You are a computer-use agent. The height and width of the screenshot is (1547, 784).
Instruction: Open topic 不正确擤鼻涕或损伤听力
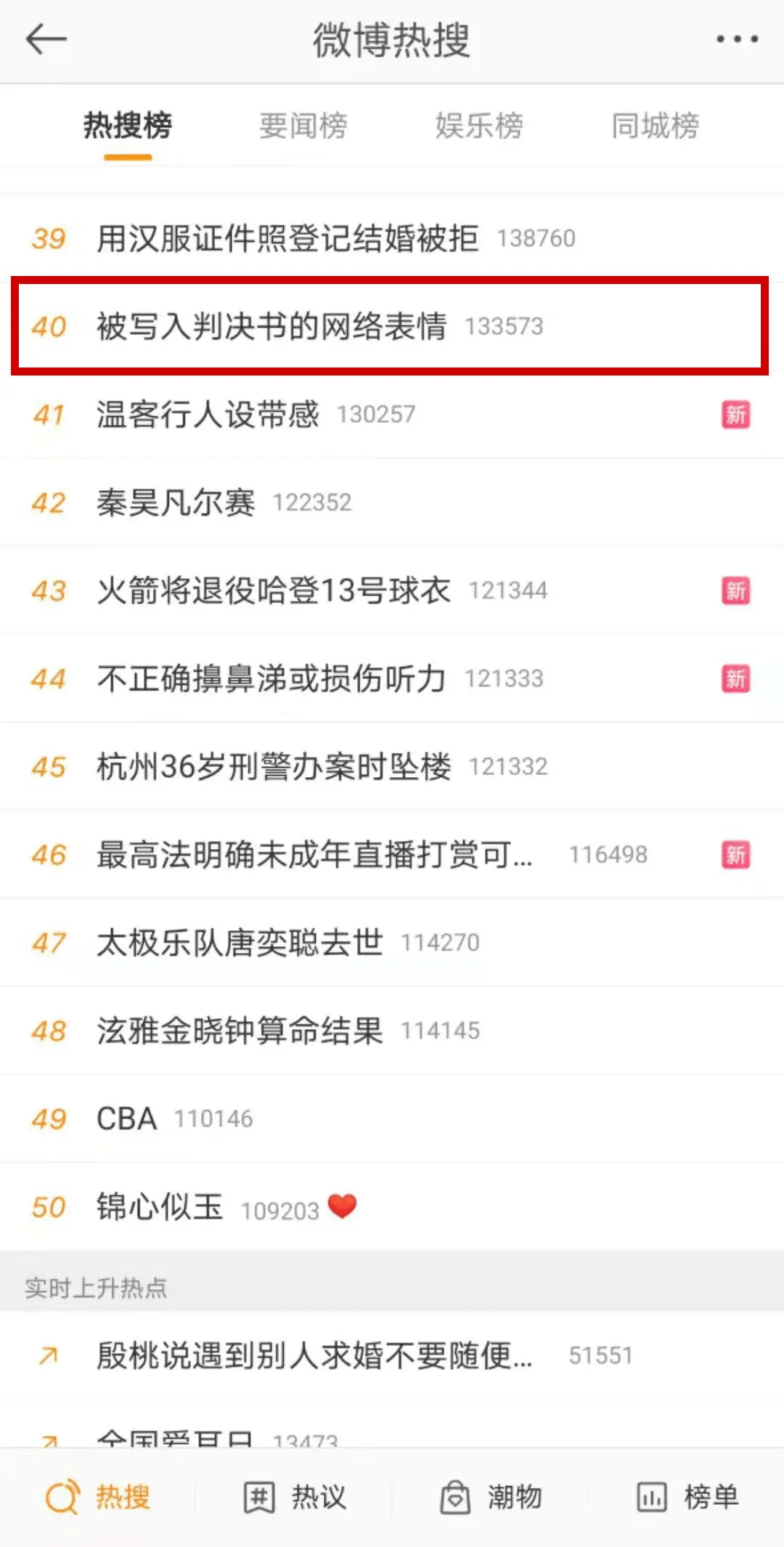[392, 678]
